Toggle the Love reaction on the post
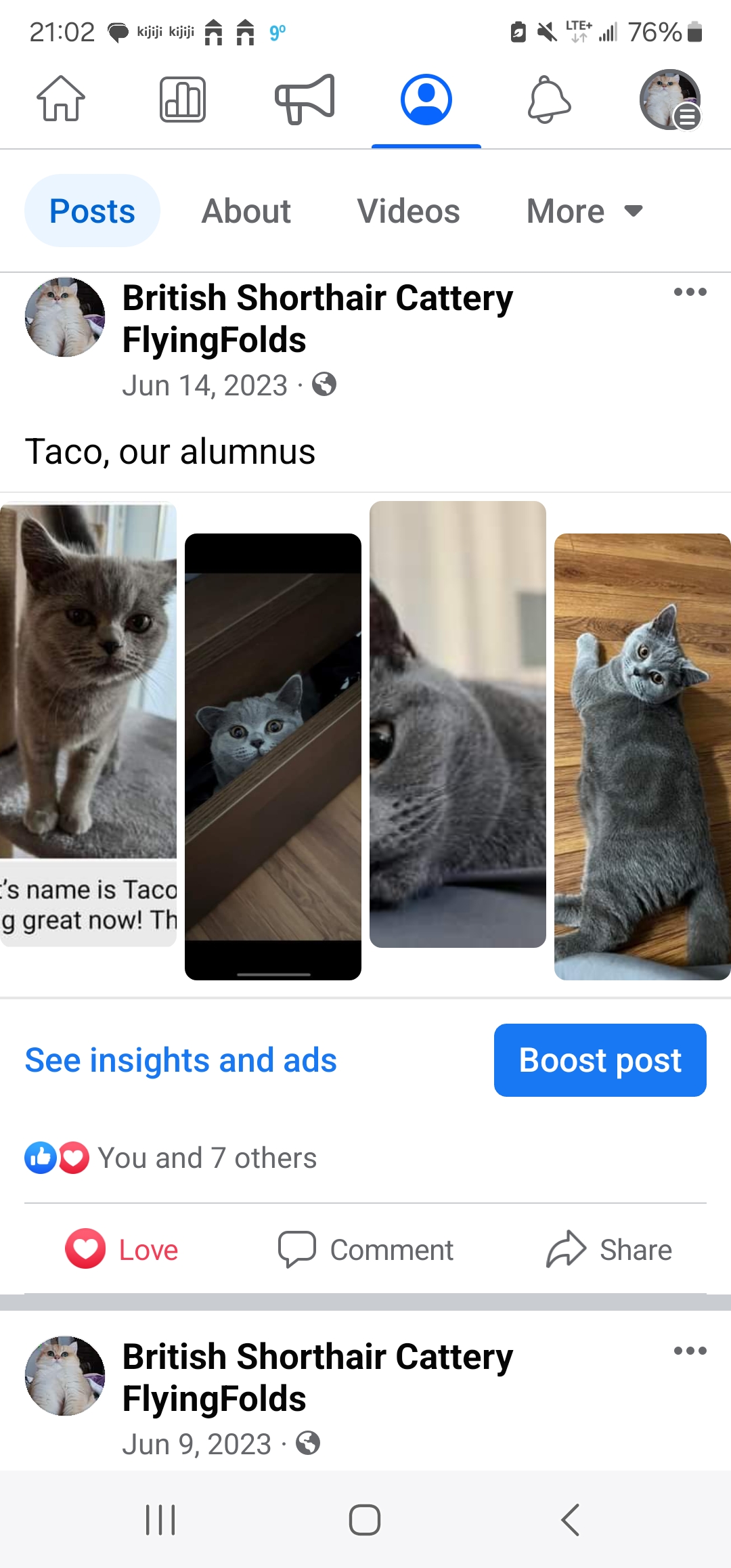 122,1250
